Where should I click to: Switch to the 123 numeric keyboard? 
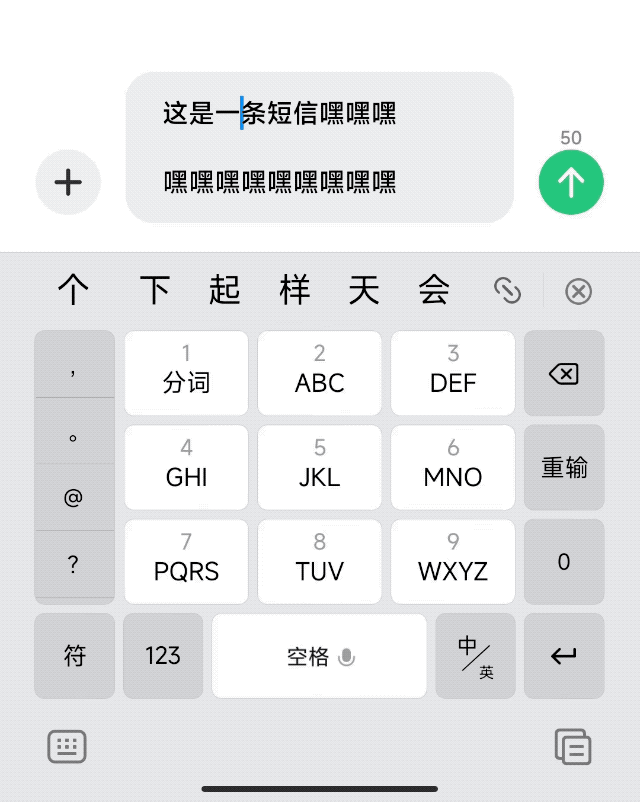tap(163, 656)
